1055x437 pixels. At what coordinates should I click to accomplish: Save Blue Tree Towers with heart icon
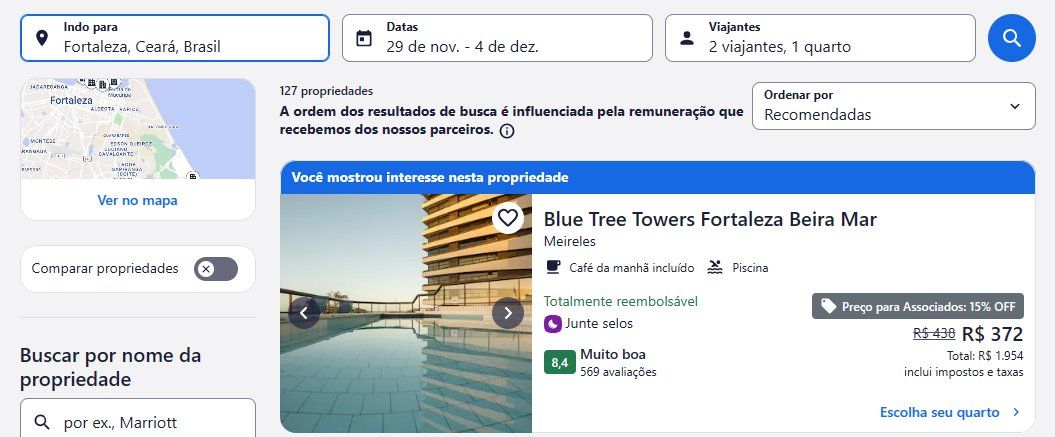(508, 217)
